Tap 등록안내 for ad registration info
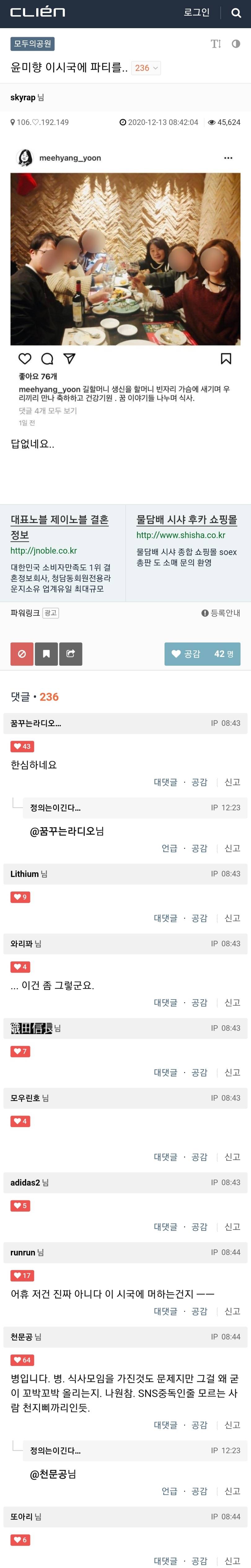This screenshot has height=1568, width=251. click(221, 613)
